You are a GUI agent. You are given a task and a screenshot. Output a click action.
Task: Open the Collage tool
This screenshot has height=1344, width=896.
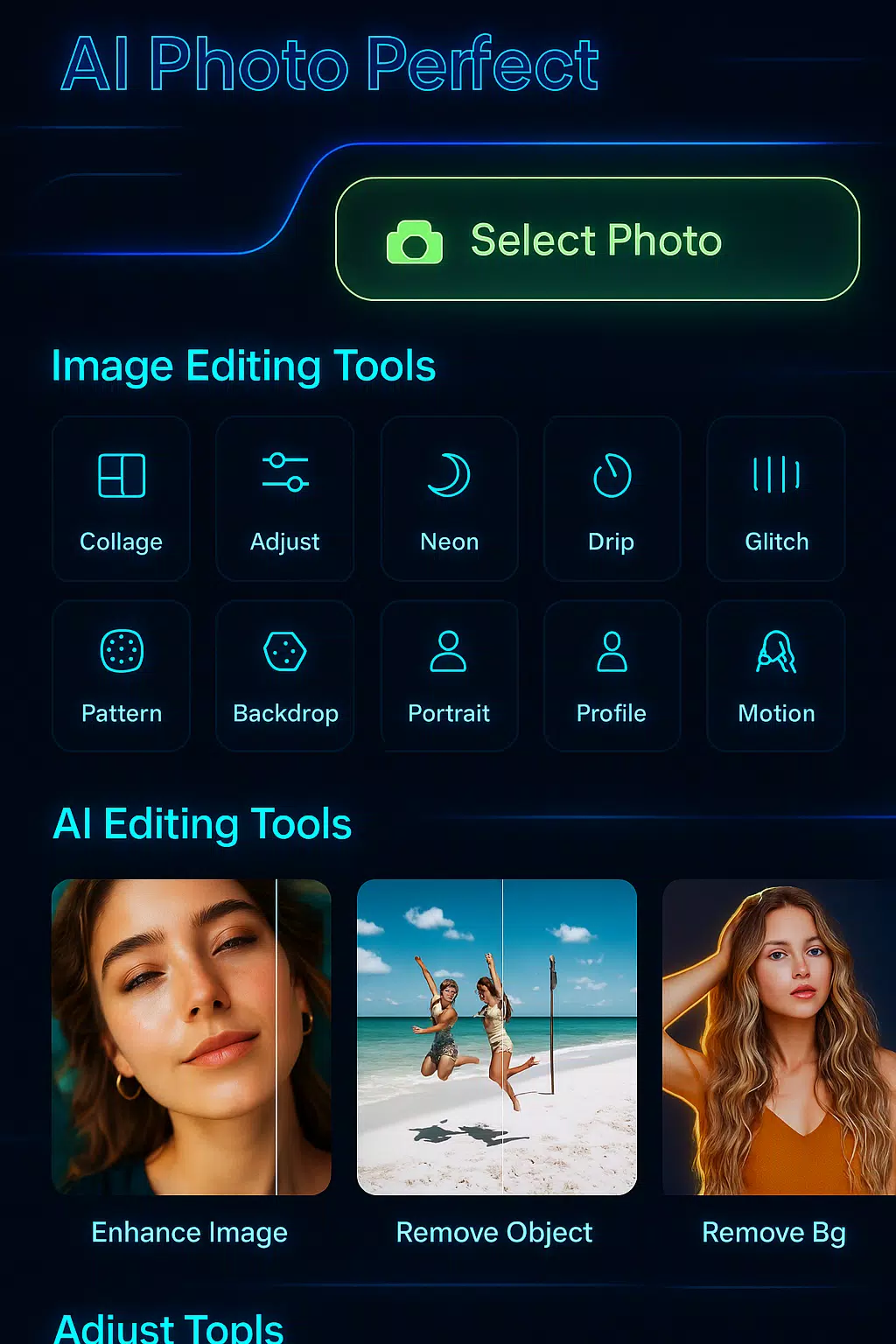coord(122,499)
